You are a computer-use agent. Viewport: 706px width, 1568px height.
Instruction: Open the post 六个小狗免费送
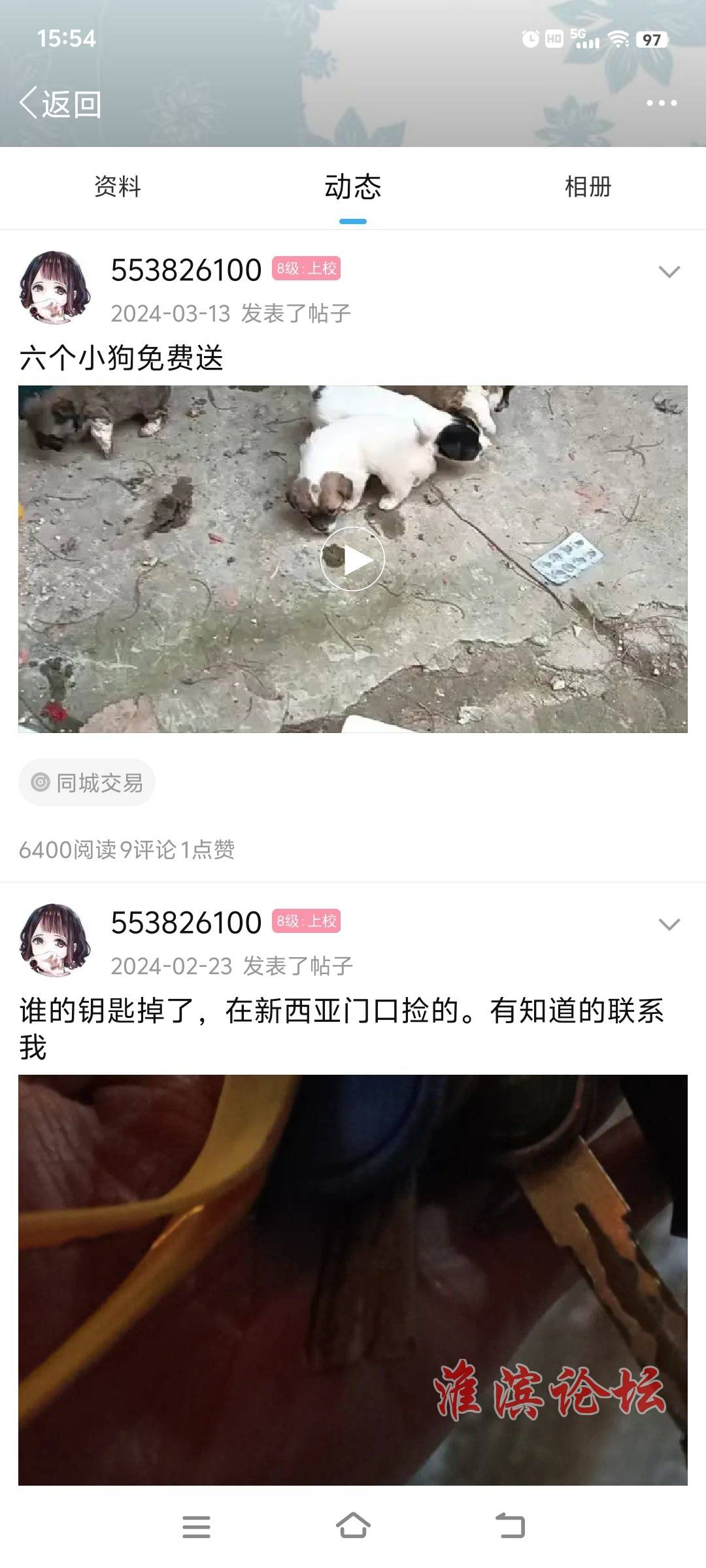coord(122,358)
